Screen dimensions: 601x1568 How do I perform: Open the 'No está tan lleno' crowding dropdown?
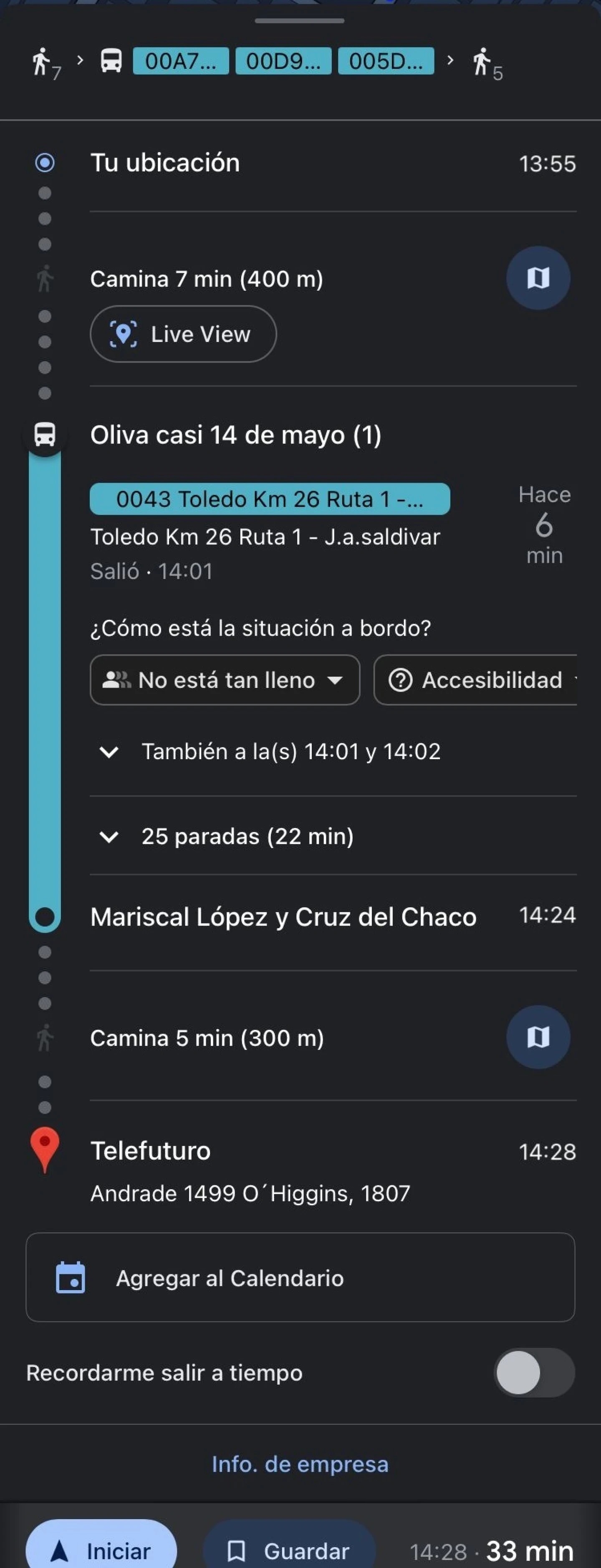pos(225,680)
